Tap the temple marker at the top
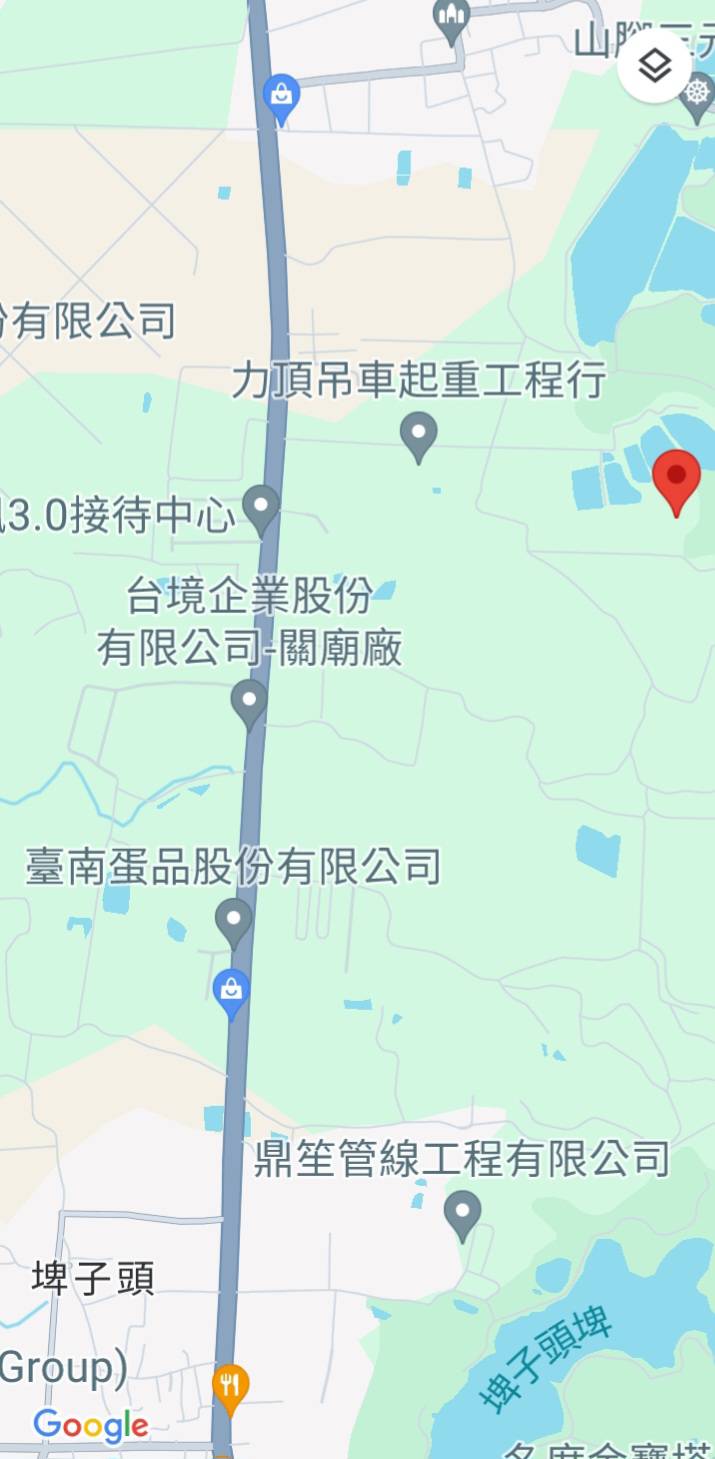The image size is (715, 1459). click(x=452, y=20)
